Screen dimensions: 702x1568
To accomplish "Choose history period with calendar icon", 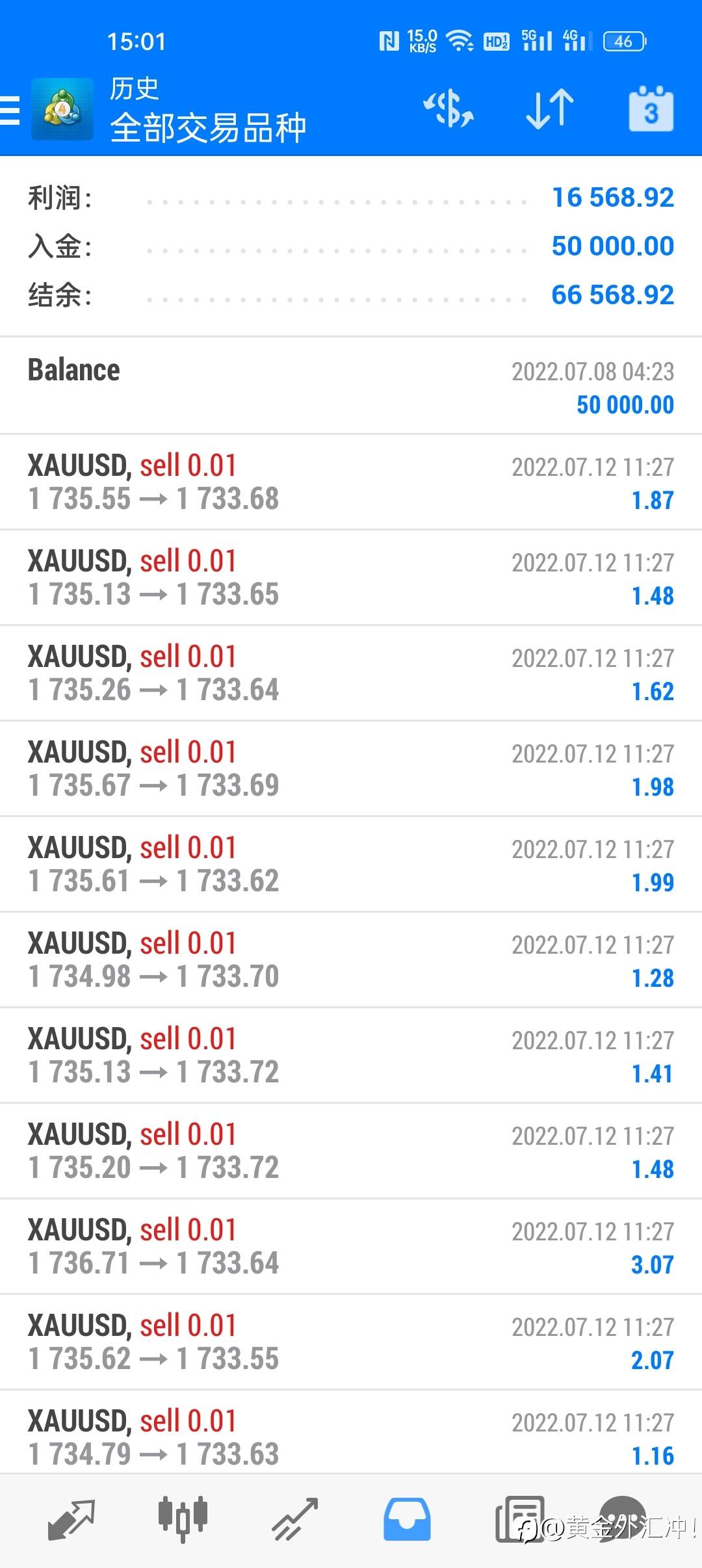I will (x=651, y=109).
